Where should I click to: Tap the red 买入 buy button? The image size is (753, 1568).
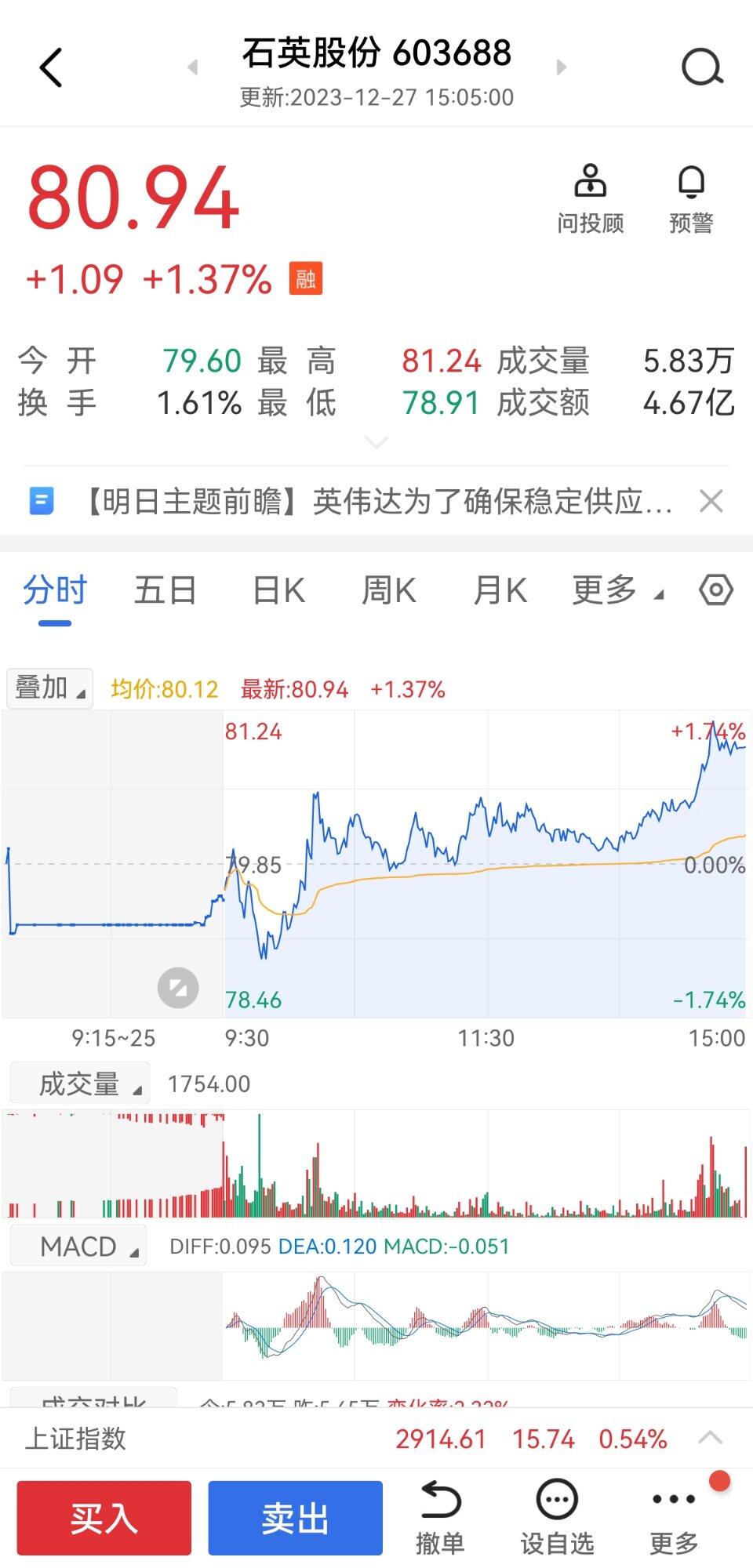104,1518
